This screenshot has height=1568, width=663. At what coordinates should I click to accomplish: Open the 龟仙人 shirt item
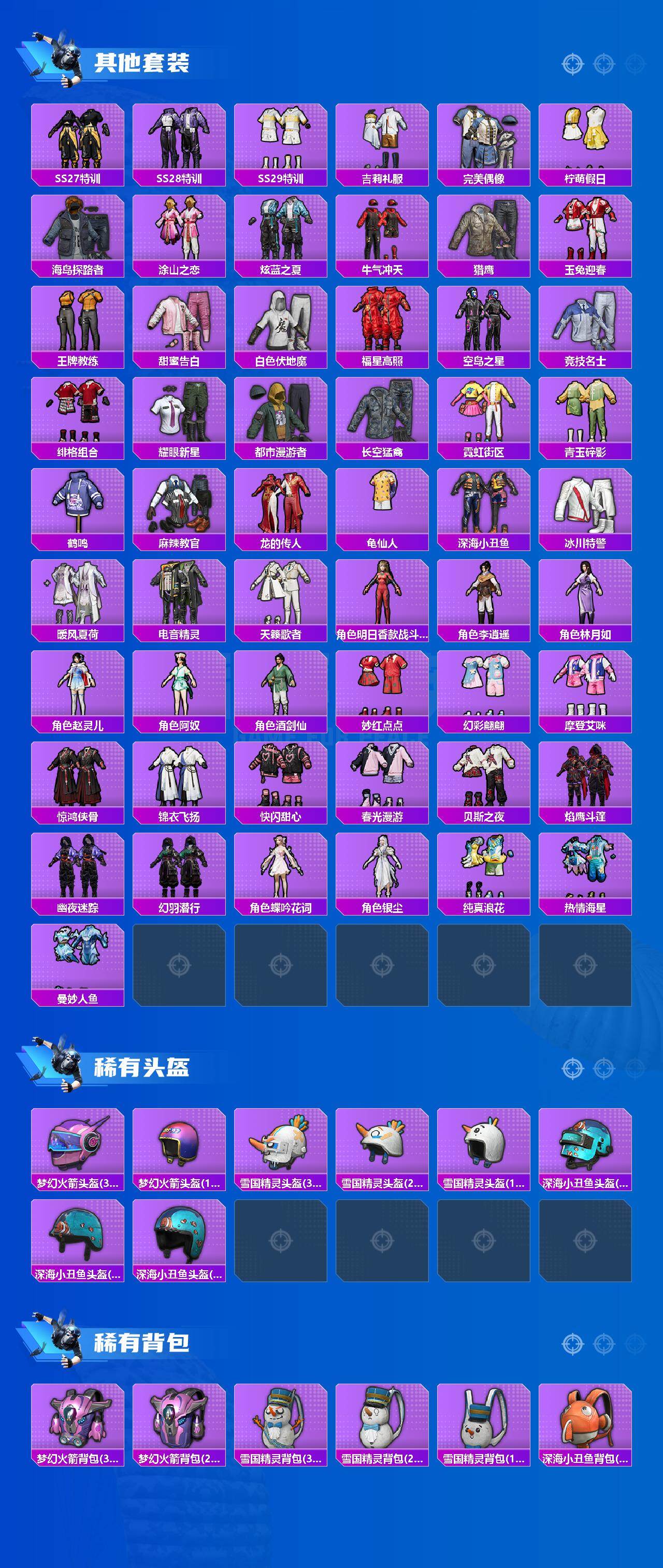tap(382, 502)
